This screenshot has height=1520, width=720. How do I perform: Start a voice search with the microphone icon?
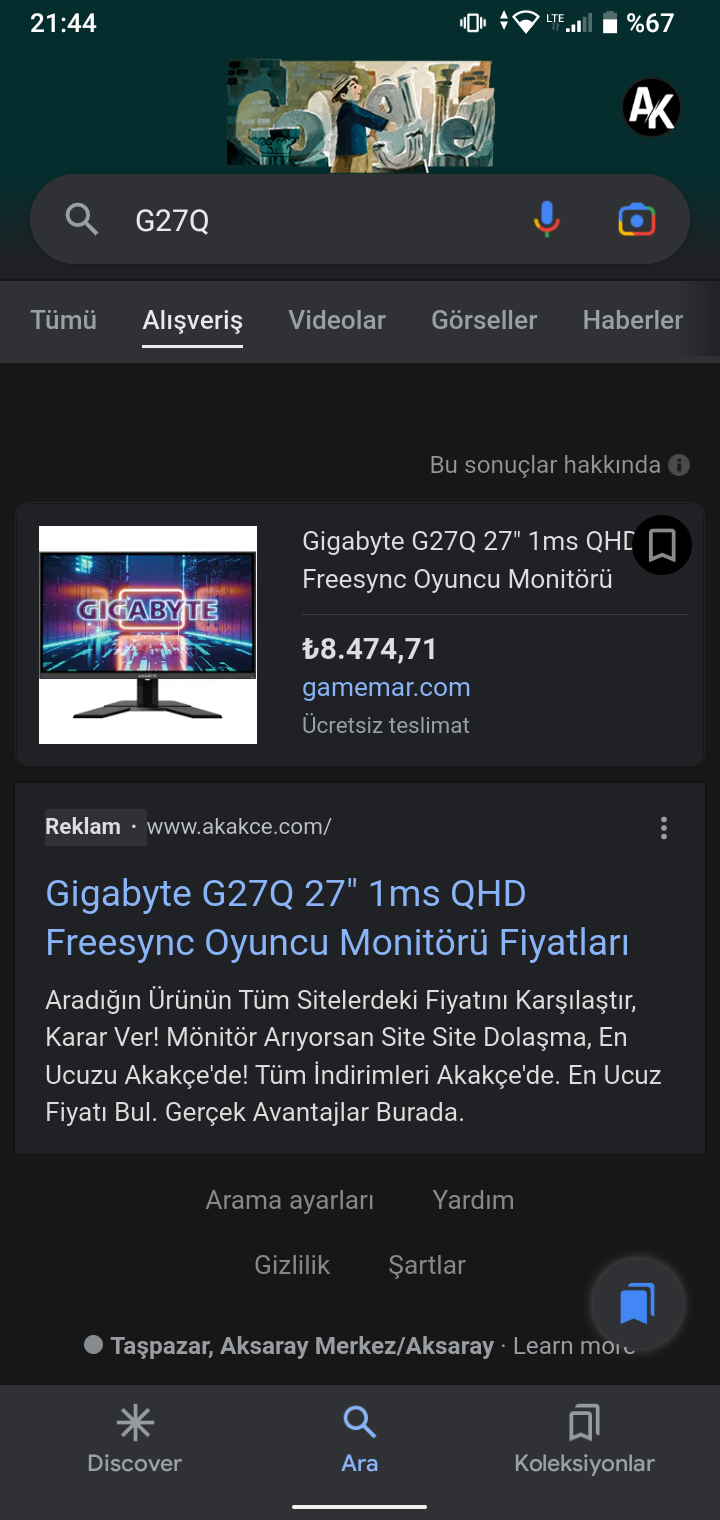point(546,219)
